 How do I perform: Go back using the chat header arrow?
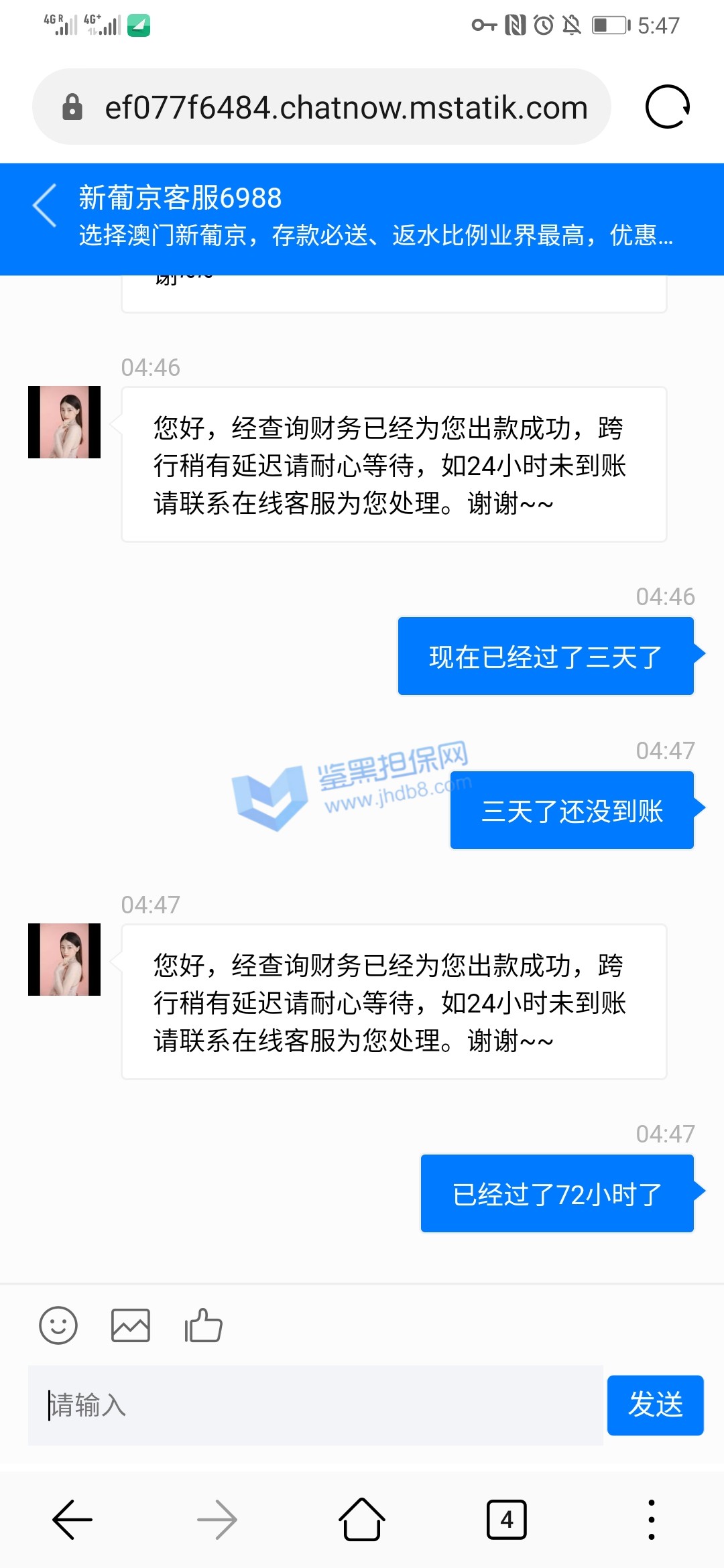point(45,206)
